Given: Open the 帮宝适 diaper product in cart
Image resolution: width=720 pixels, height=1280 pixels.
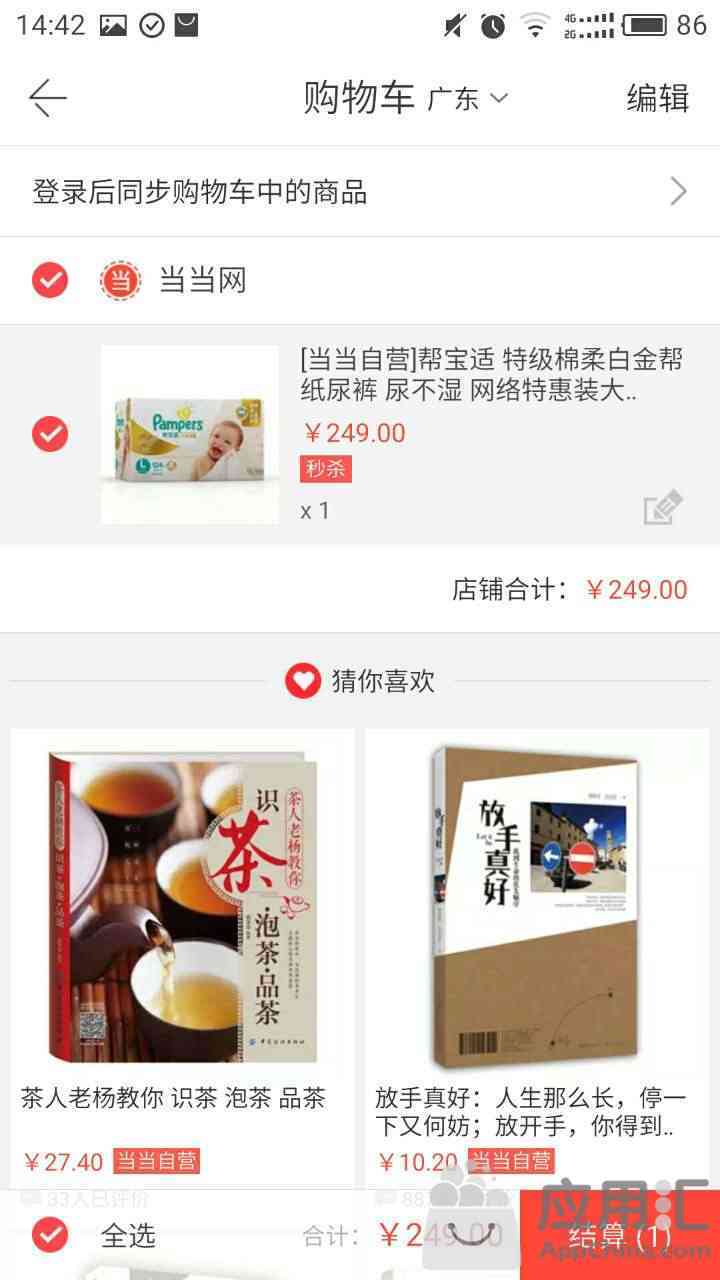Looking at the screenshot, I should (x=495, y=375).
